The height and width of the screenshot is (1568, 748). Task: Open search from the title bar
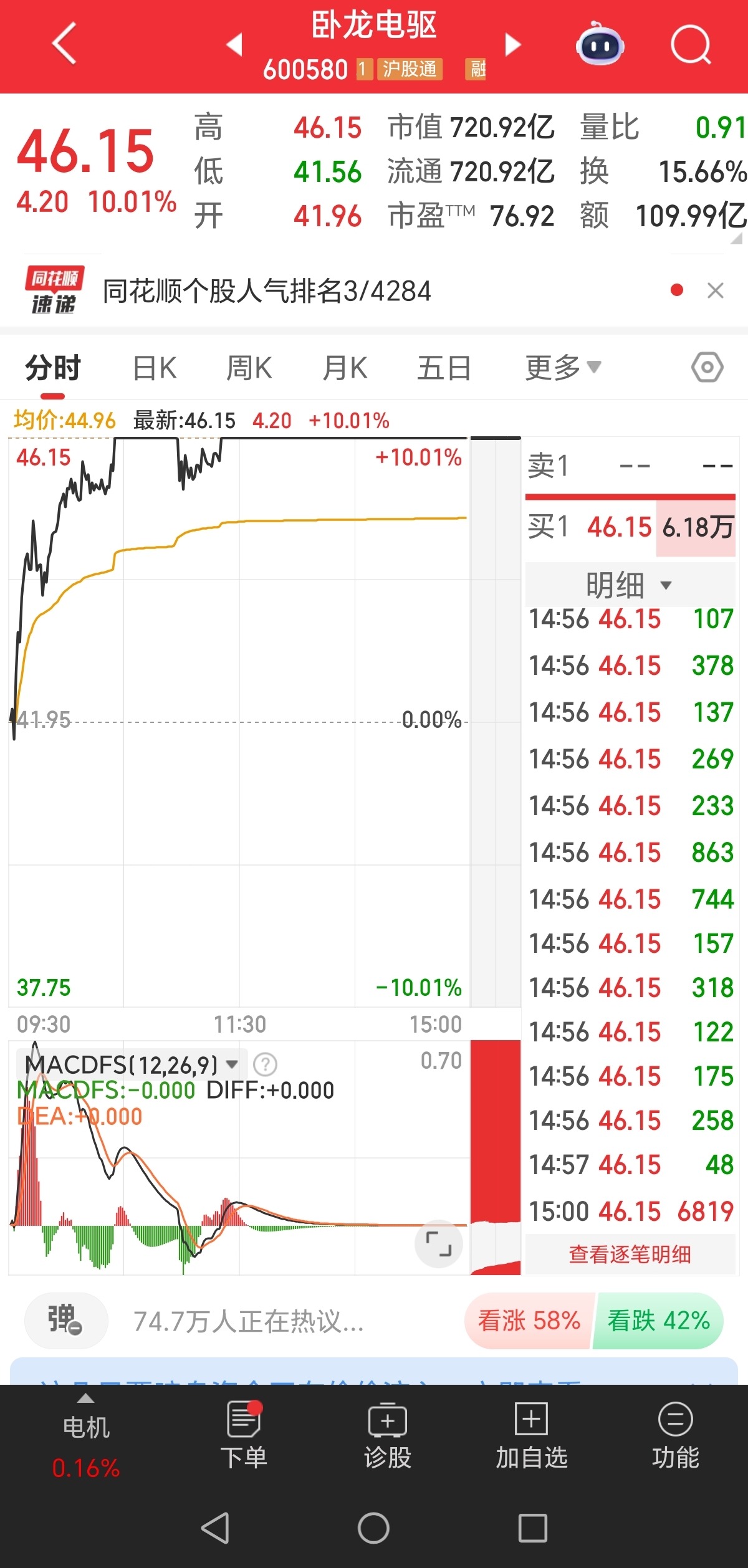tap(691, 45)
